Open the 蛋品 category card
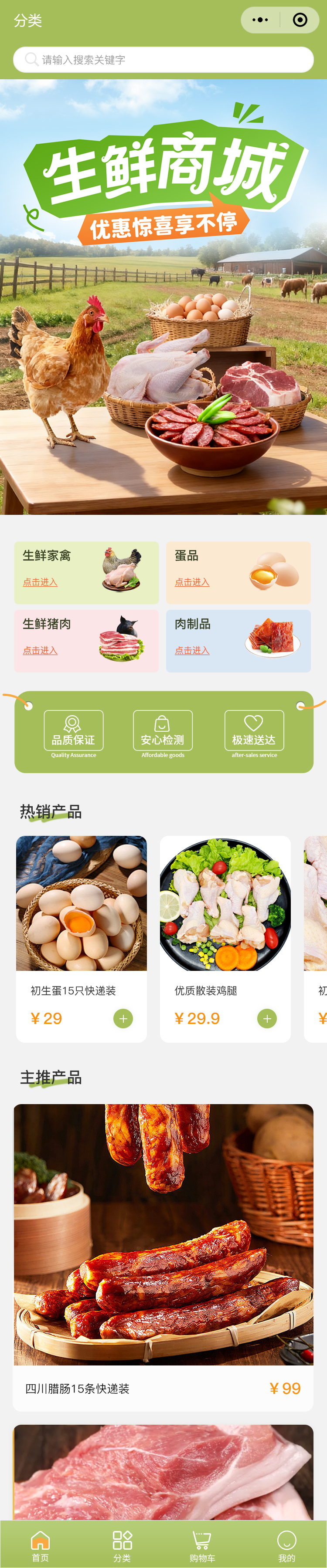 point(238,572)
